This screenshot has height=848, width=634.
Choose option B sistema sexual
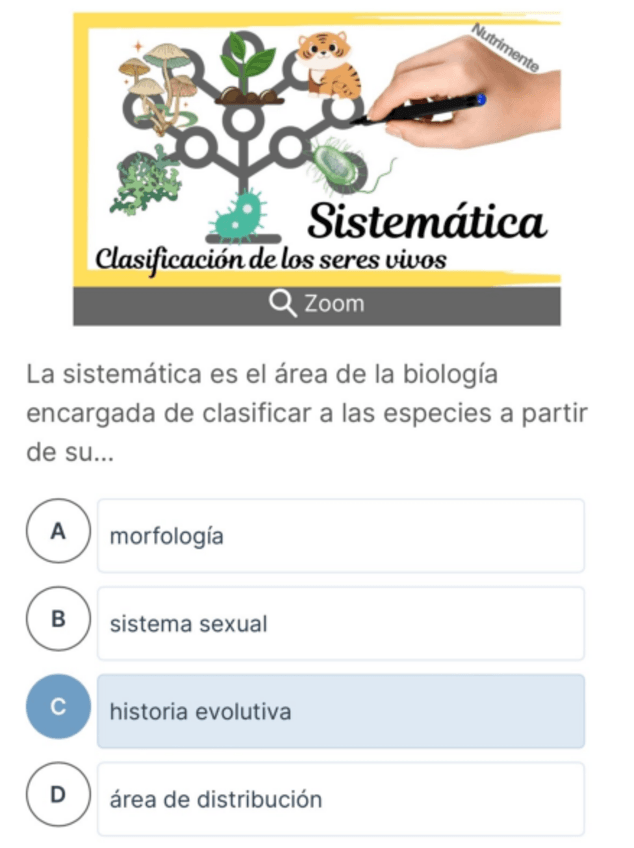(x=340, y=624)
